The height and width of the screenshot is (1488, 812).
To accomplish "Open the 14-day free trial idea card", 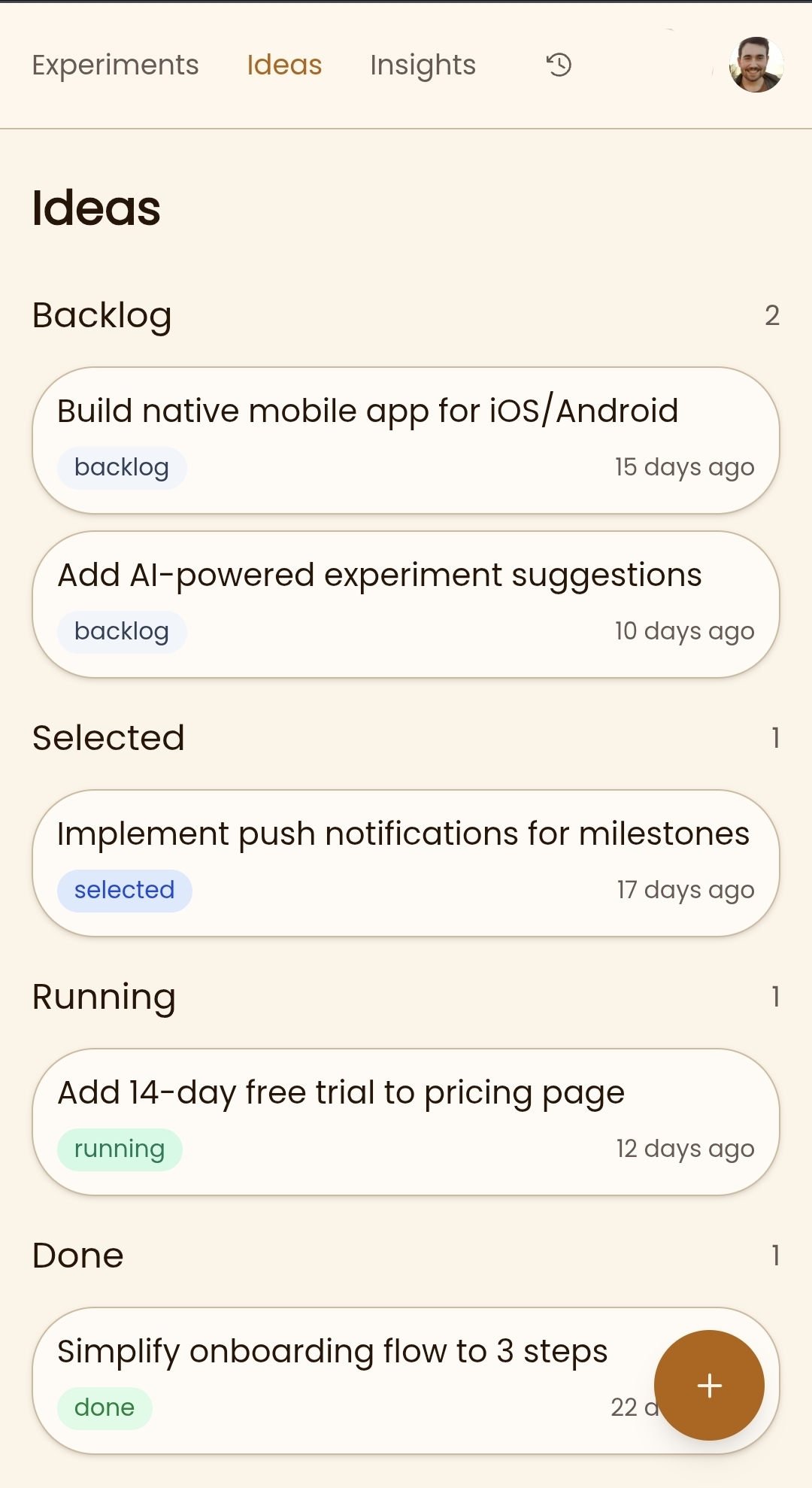I will coord(405,1122).
